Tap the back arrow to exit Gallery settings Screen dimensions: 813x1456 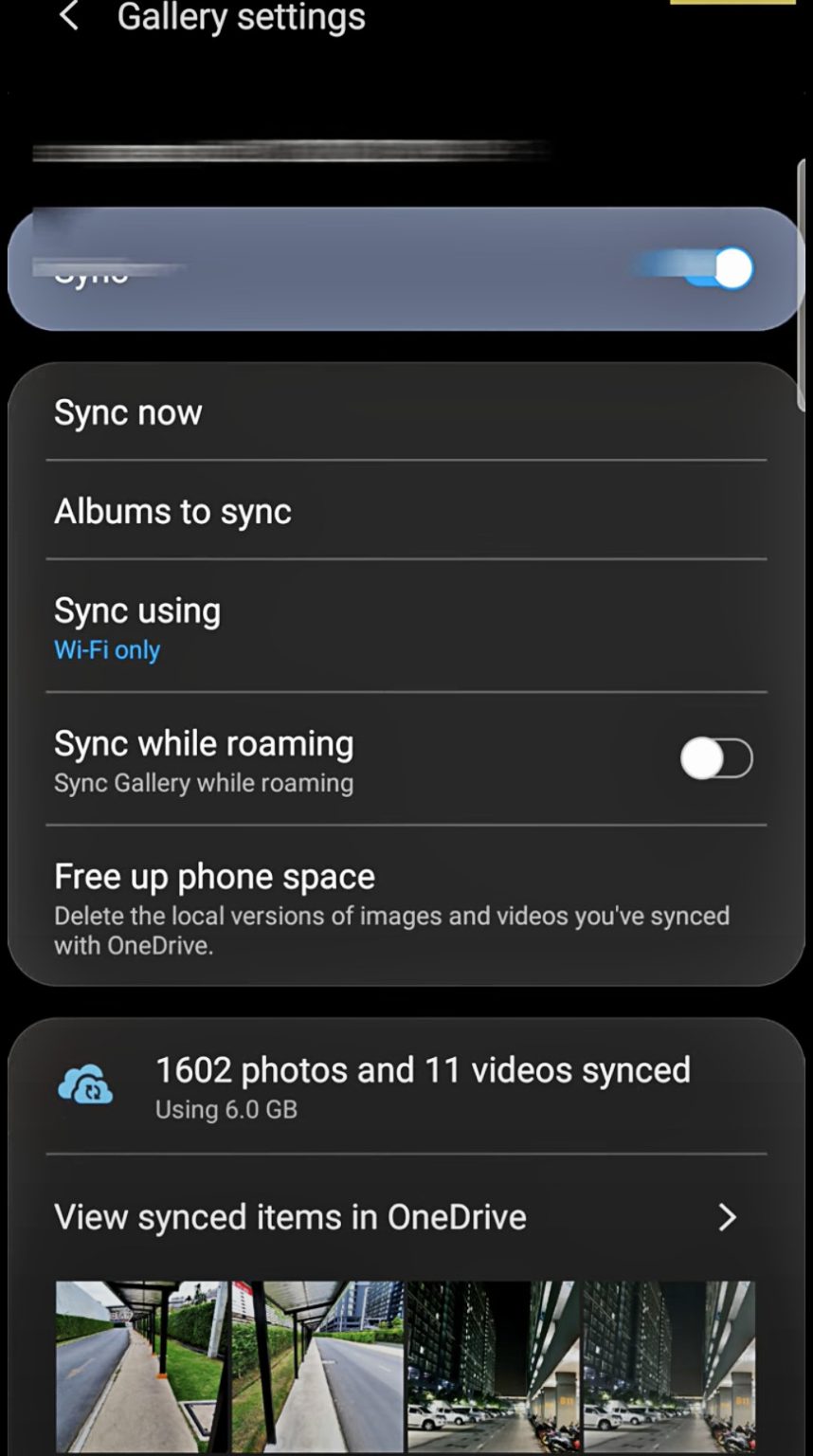point(69,17)
